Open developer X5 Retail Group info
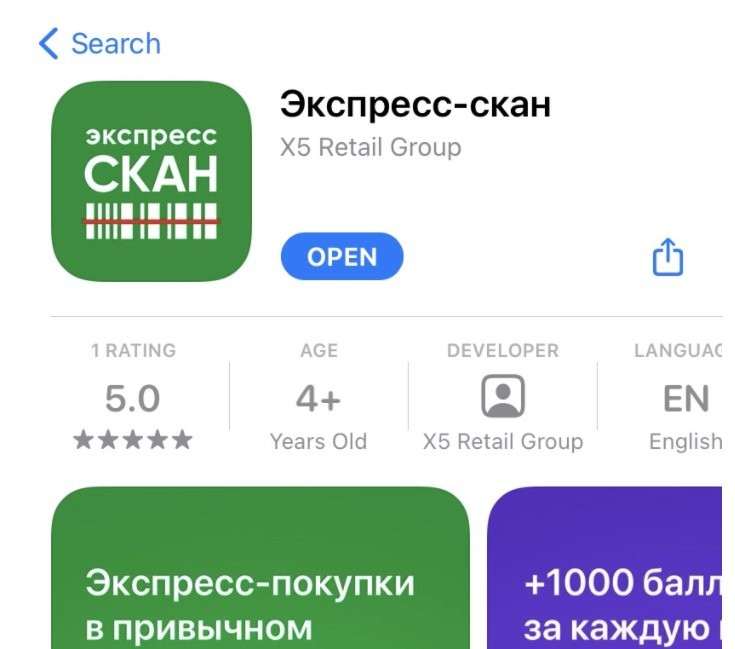 tap(502, 400)
